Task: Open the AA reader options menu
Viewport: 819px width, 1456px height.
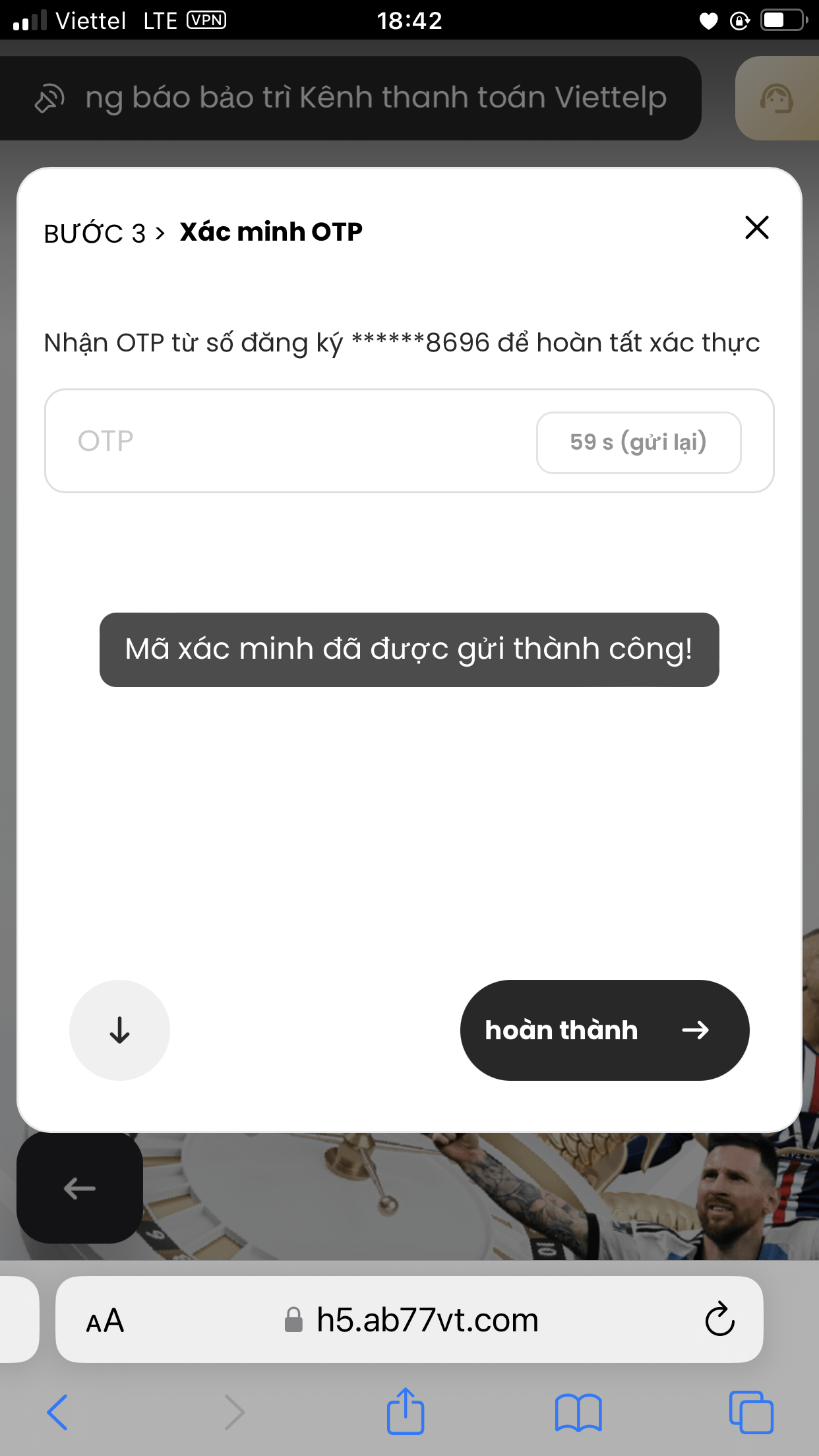Action: point(105,1321)
